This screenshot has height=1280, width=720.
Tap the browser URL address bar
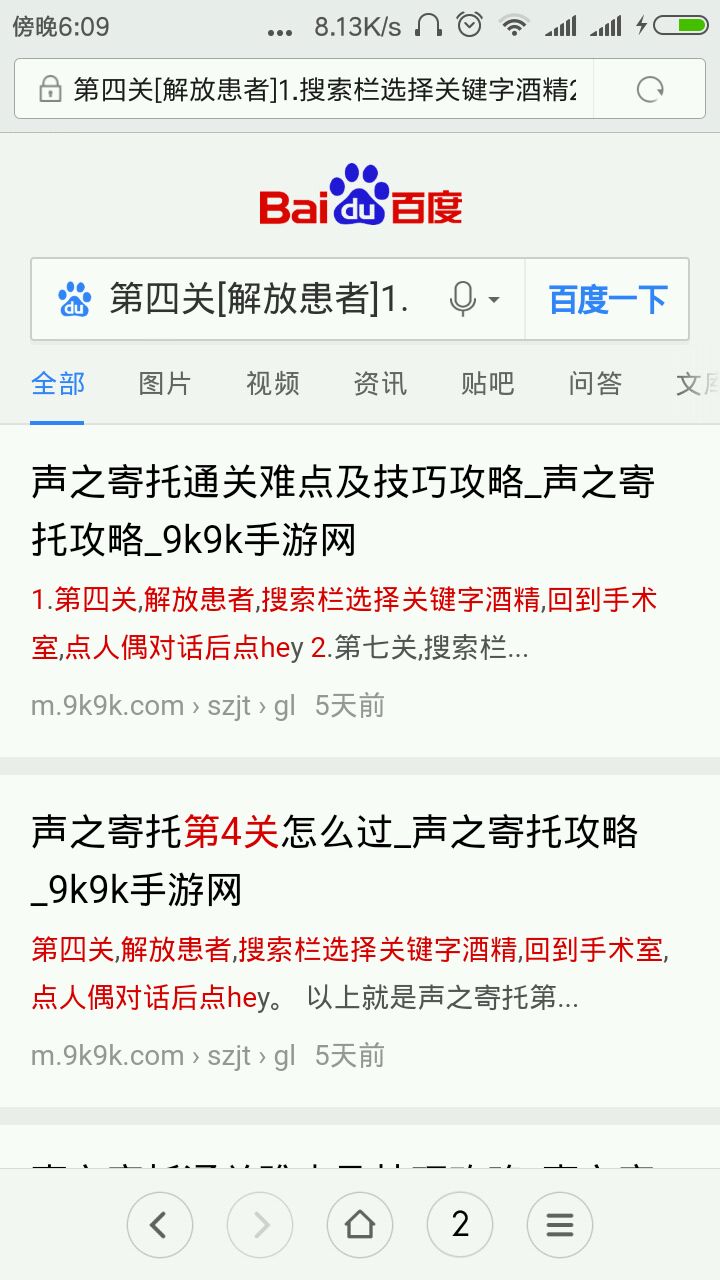coord(320,90)
